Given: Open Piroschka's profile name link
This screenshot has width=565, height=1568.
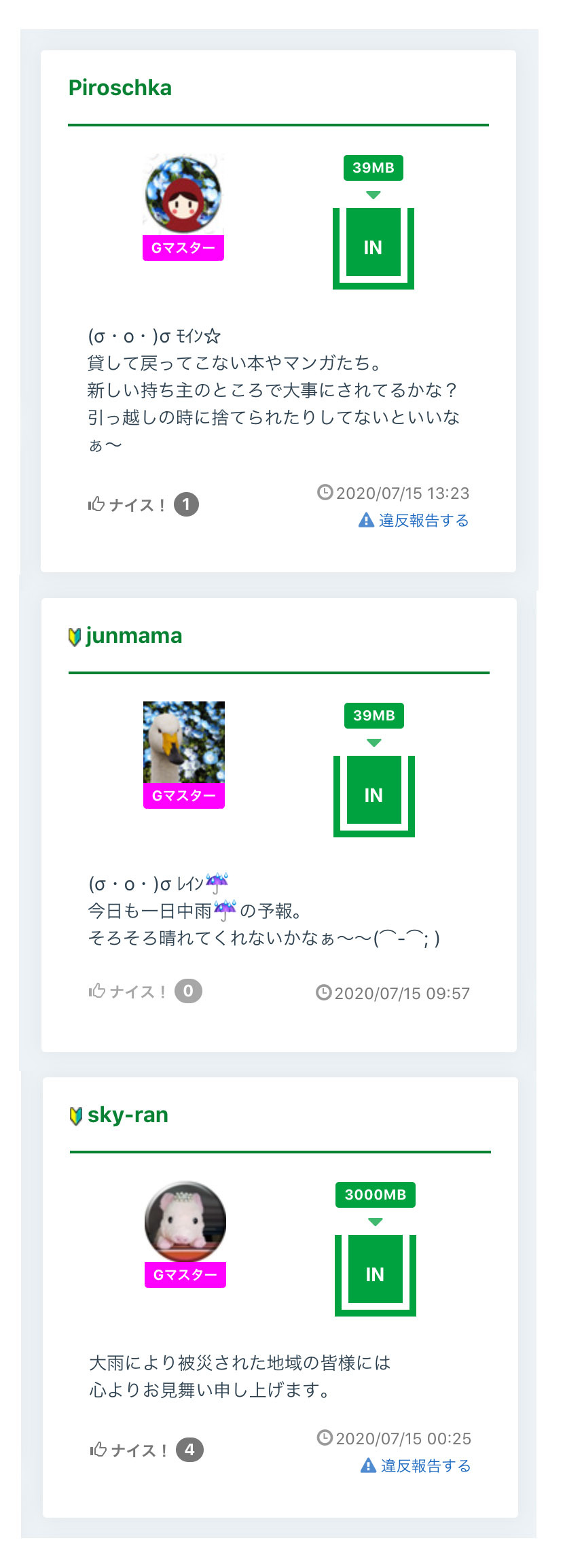Looking at the screenshot, I should [x=120, y=88].
